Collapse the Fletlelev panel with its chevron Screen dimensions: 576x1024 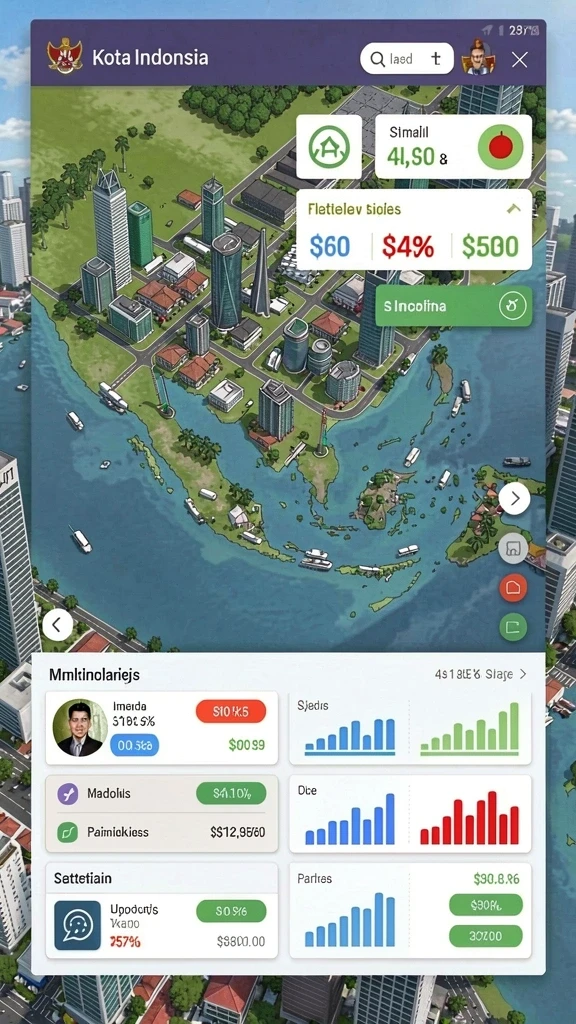[x=513, y=209]
